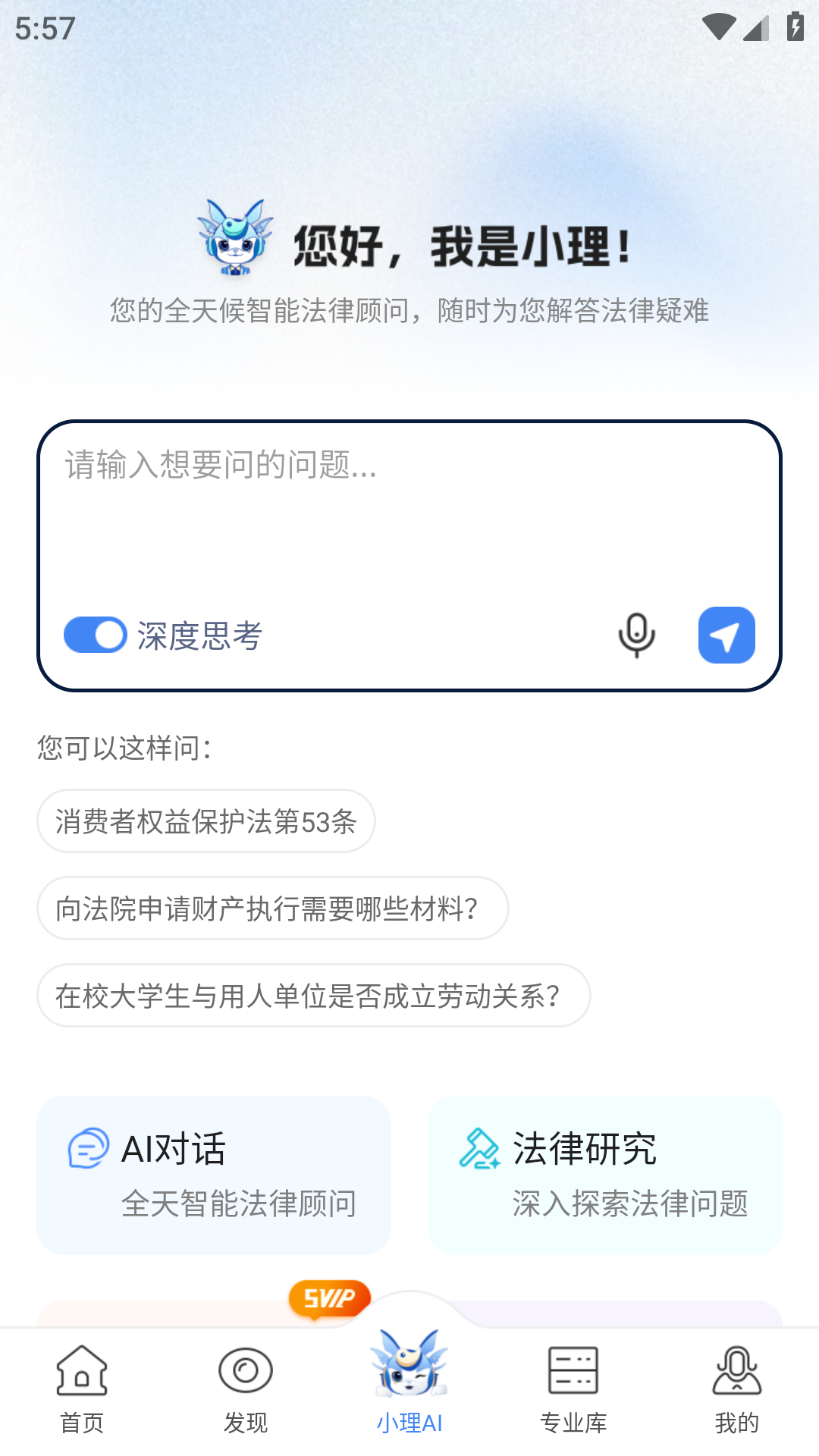The width and height of the screenshot is (819, 1456).
Task: Select the 向法院申请财产执行需要哪些材料 suggestion
Action: click(x=273, y=908)
